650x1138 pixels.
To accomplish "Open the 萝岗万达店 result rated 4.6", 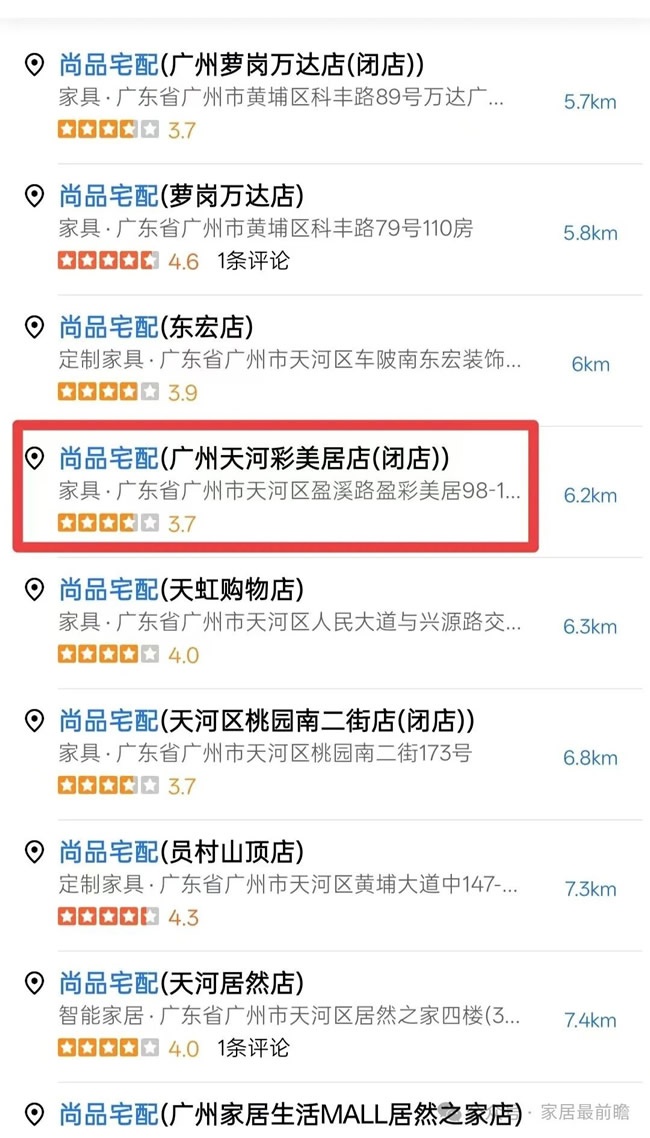I will (325, 229).
